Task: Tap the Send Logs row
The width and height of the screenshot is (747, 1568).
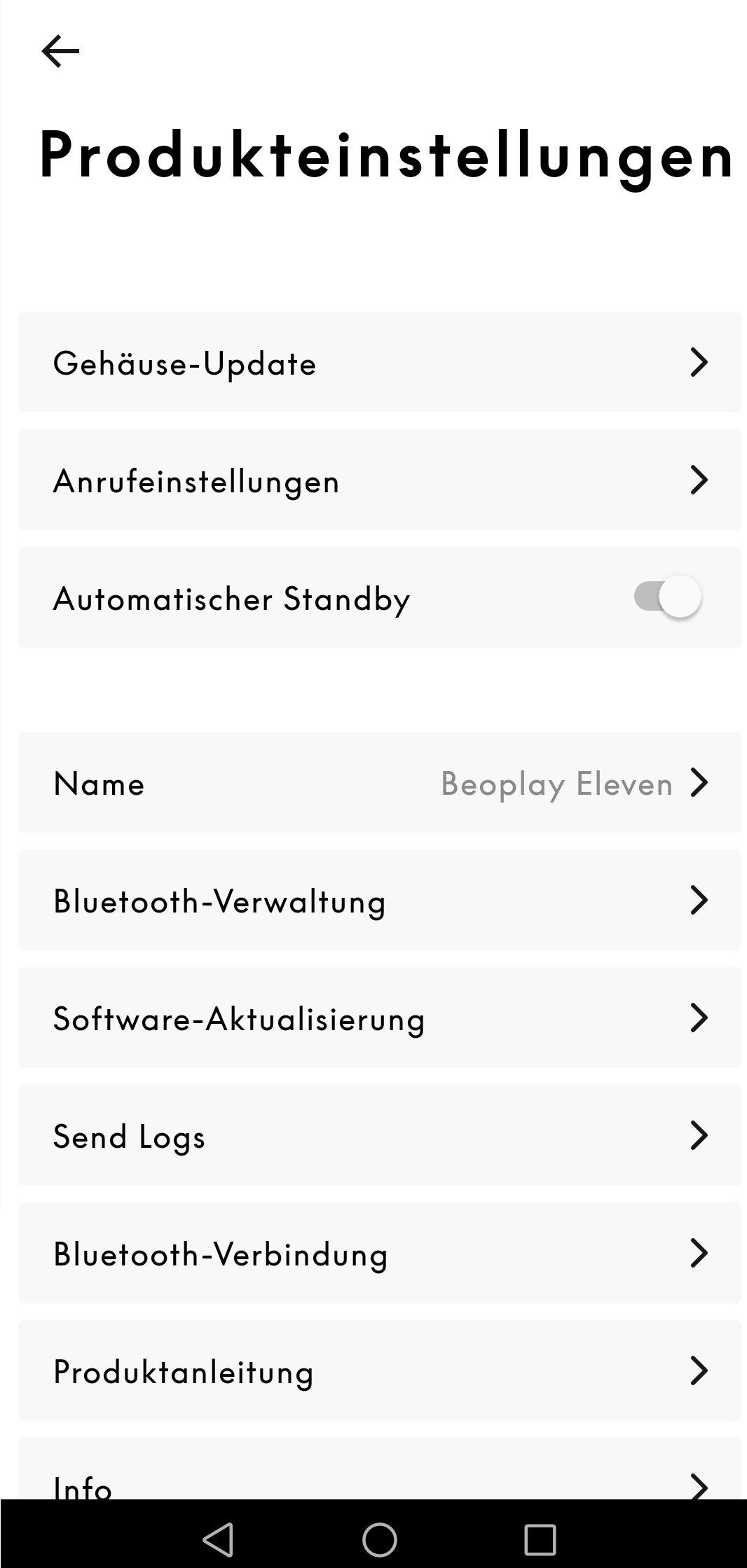Action: [x=379, y=1135]
